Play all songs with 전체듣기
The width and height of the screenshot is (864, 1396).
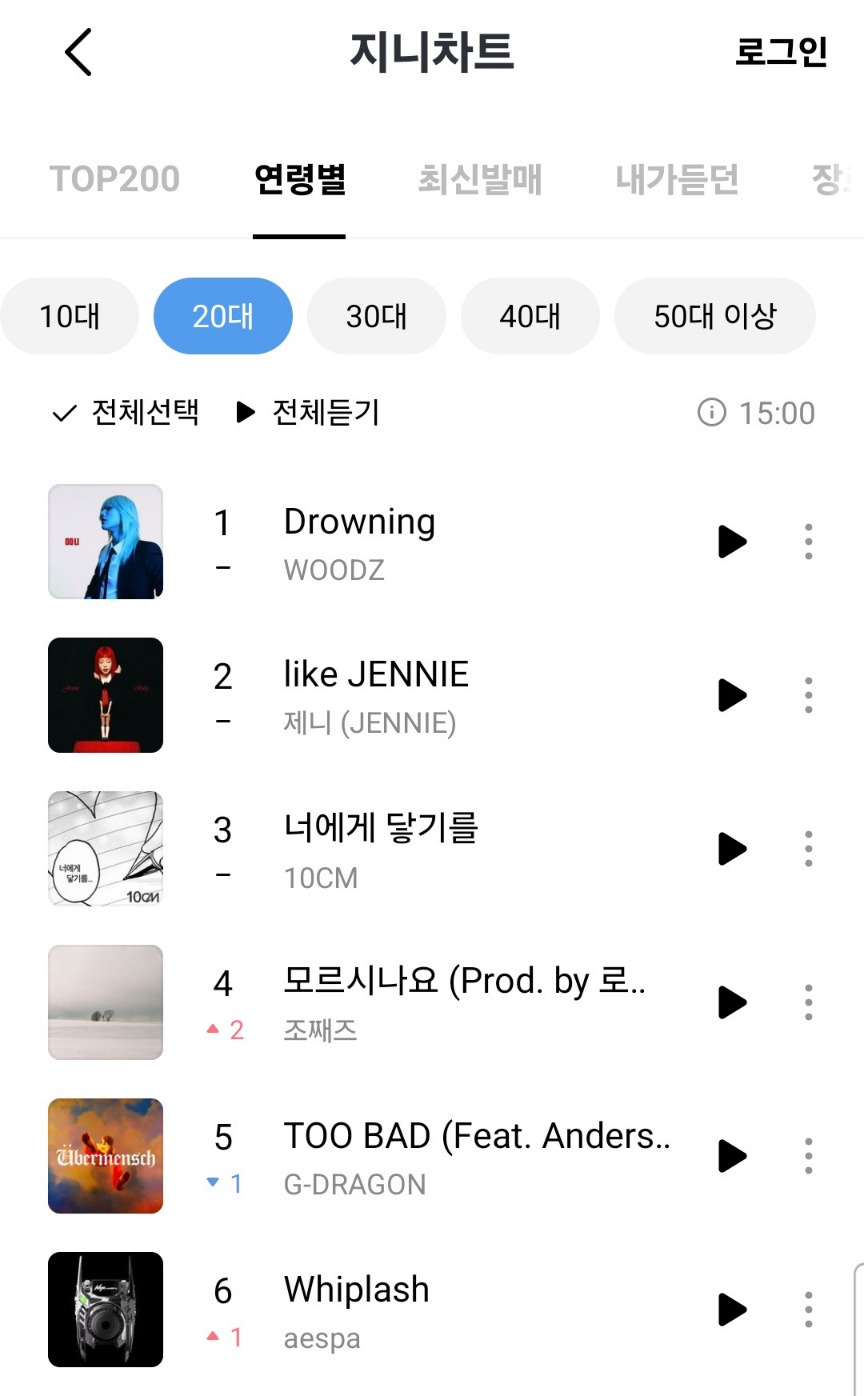click(x=308, y=412)
